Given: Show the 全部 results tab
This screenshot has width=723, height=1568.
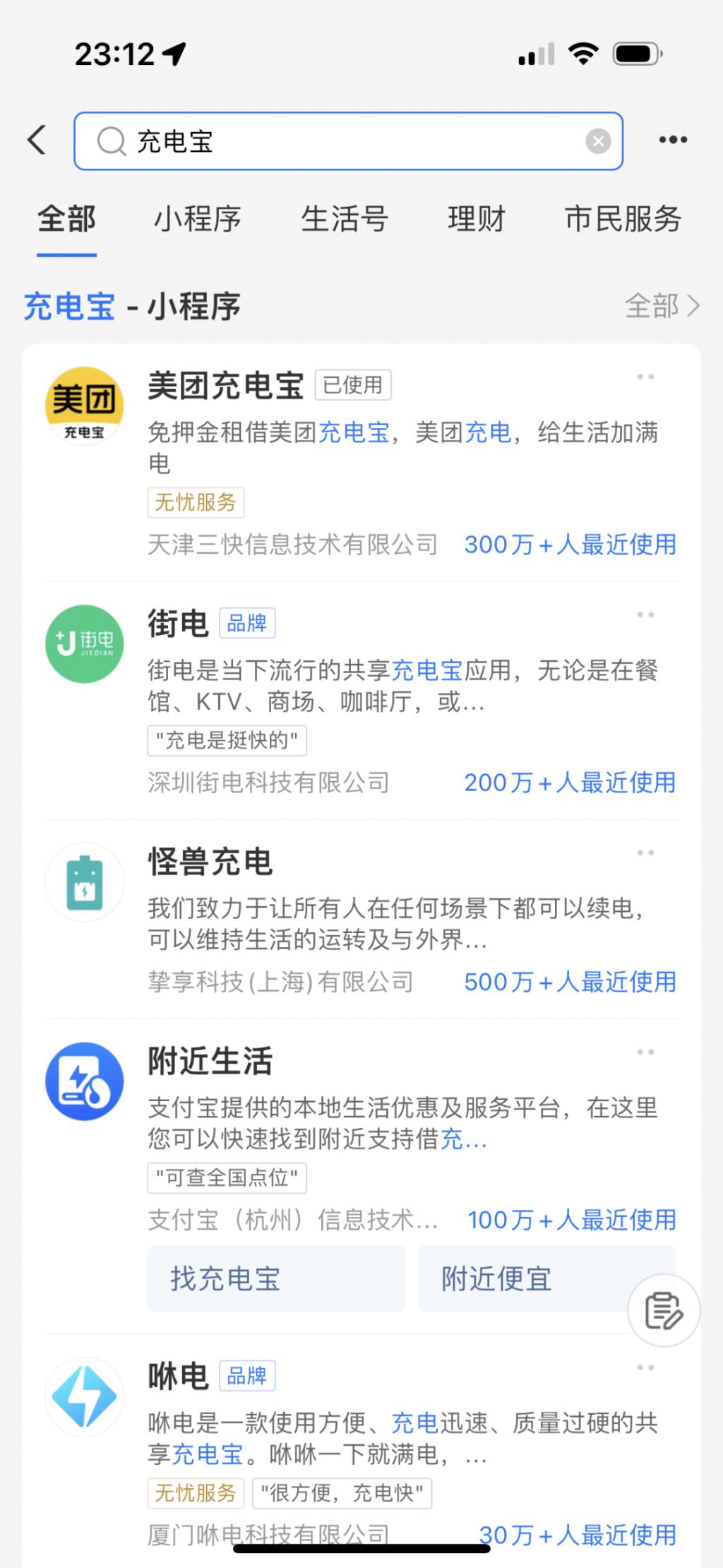Looking at the screenshot, I should pos(66,219).
